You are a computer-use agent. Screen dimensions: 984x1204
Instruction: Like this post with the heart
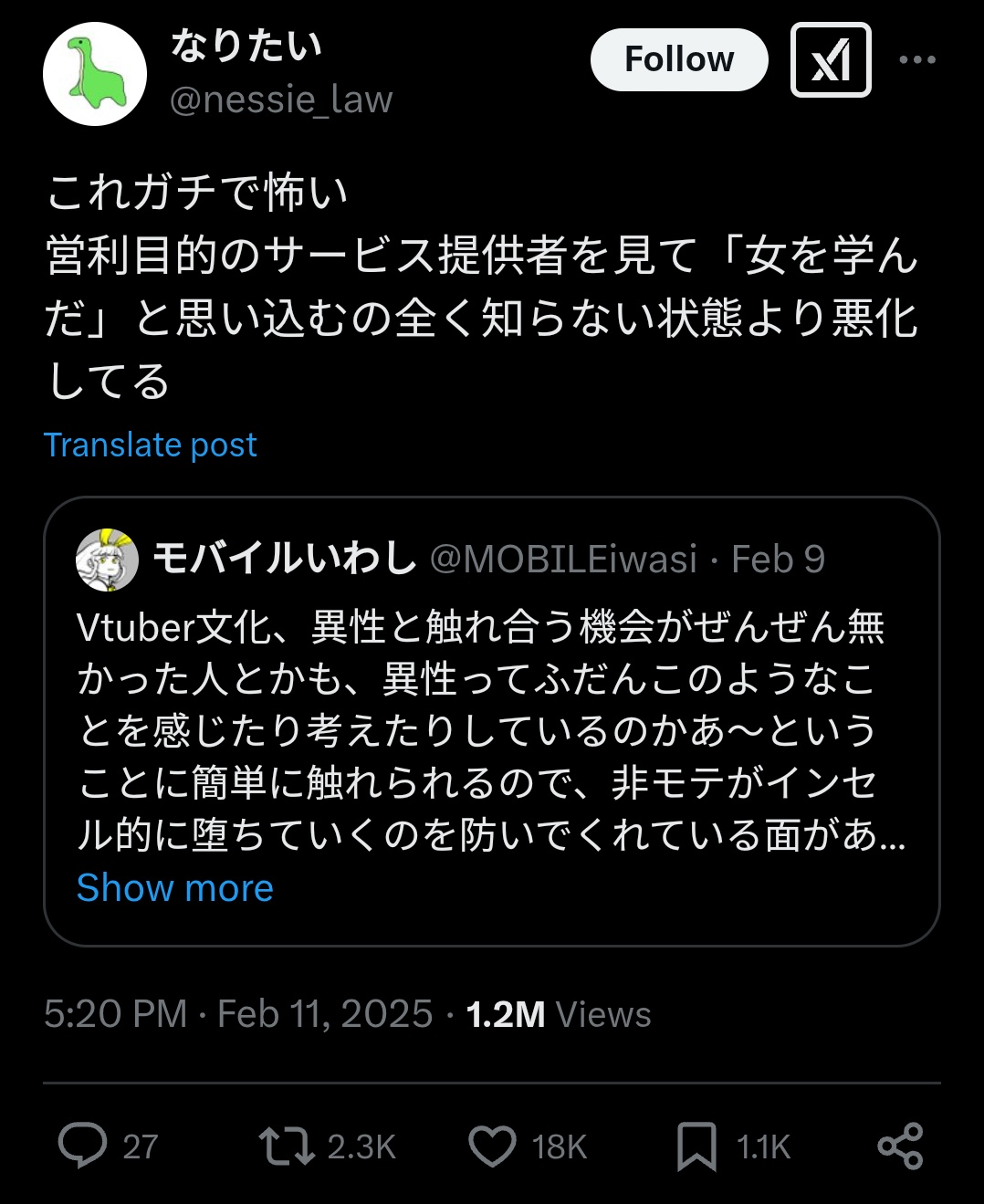pyautogui.click(x=492, y=1146)
